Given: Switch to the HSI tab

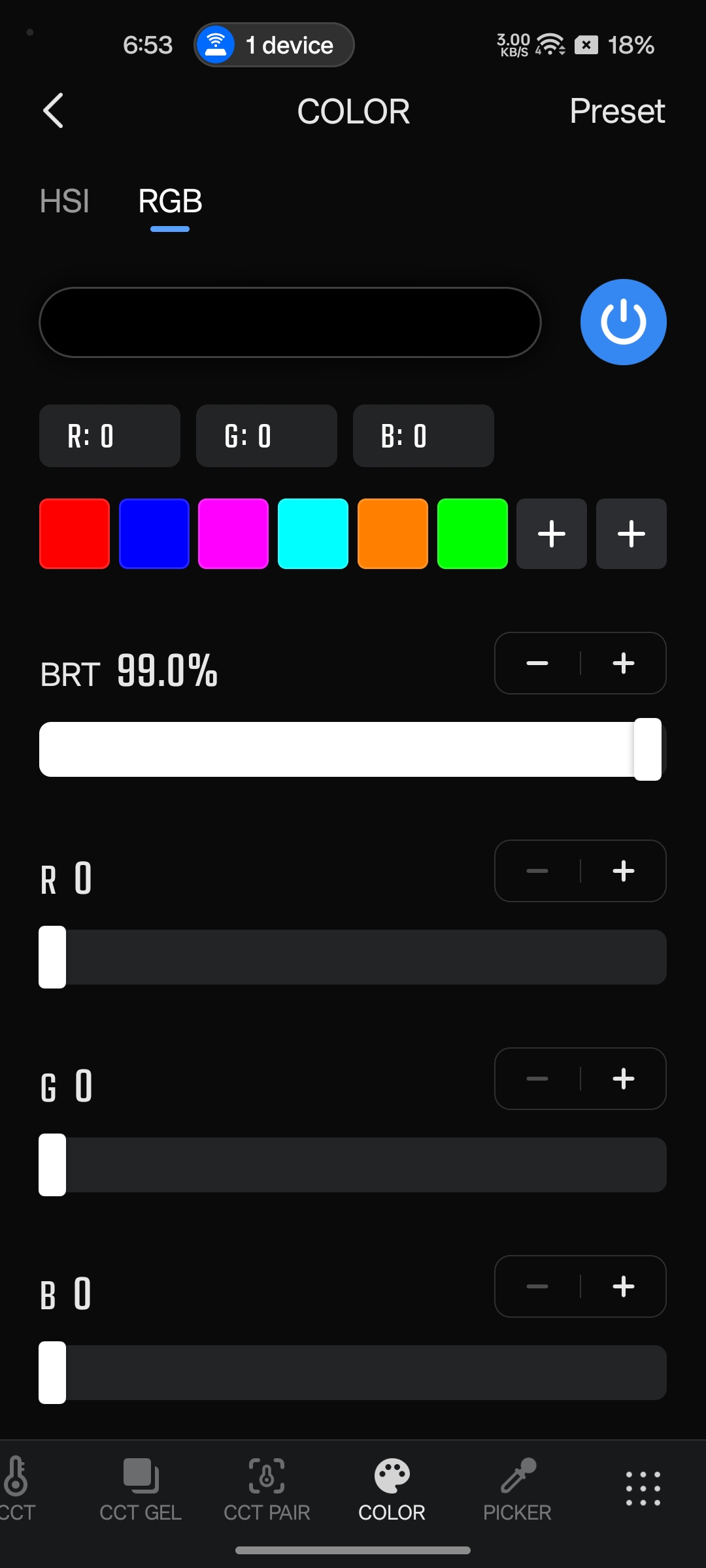Looking at the screenshot, I should 64,201.
